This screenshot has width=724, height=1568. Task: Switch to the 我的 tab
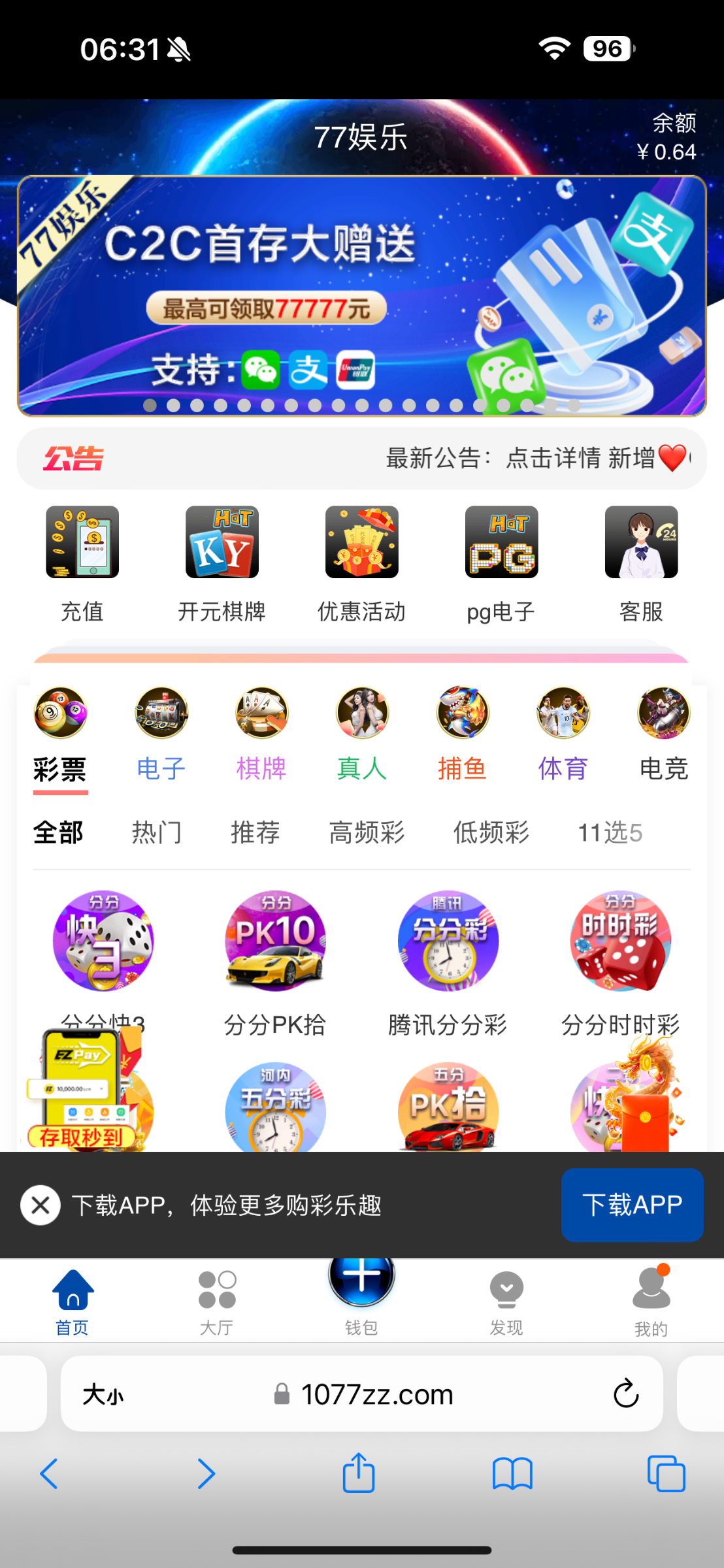click(651, 1301)
